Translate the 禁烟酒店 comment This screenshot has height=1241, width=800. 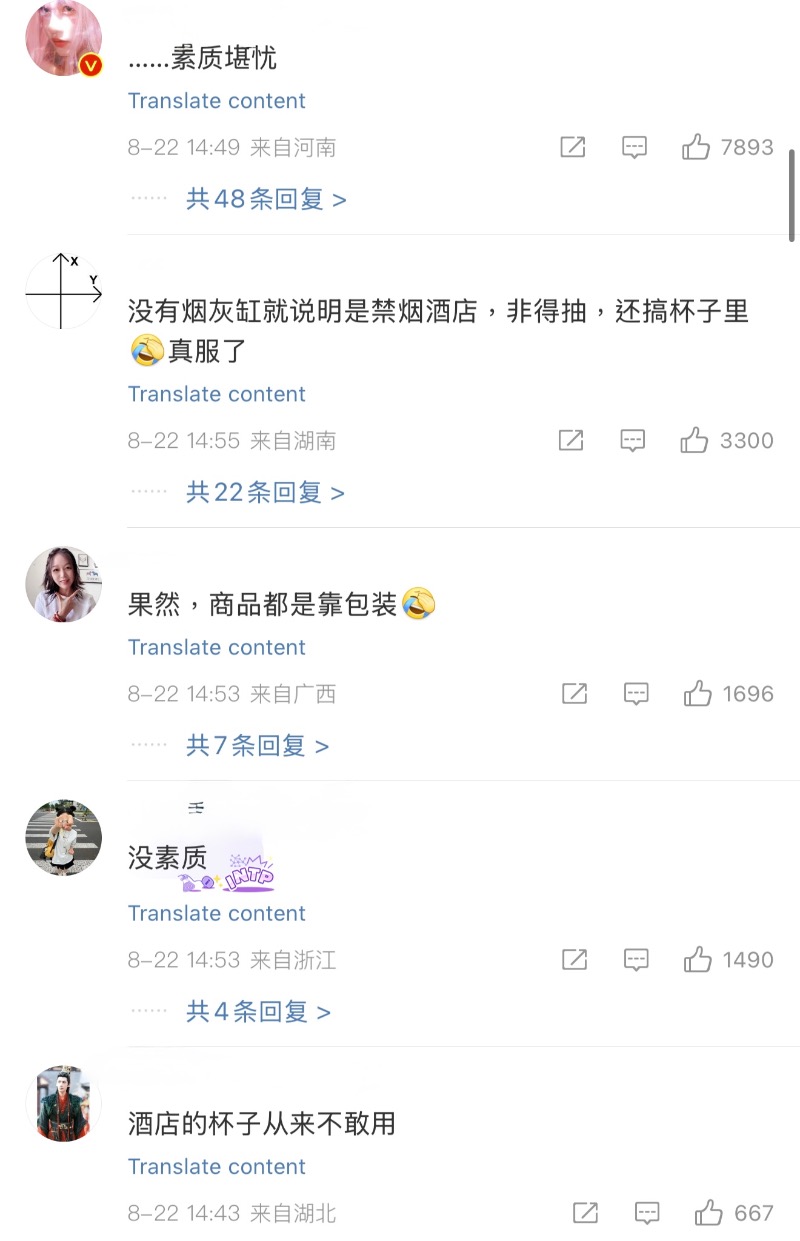tap(217, 394)
